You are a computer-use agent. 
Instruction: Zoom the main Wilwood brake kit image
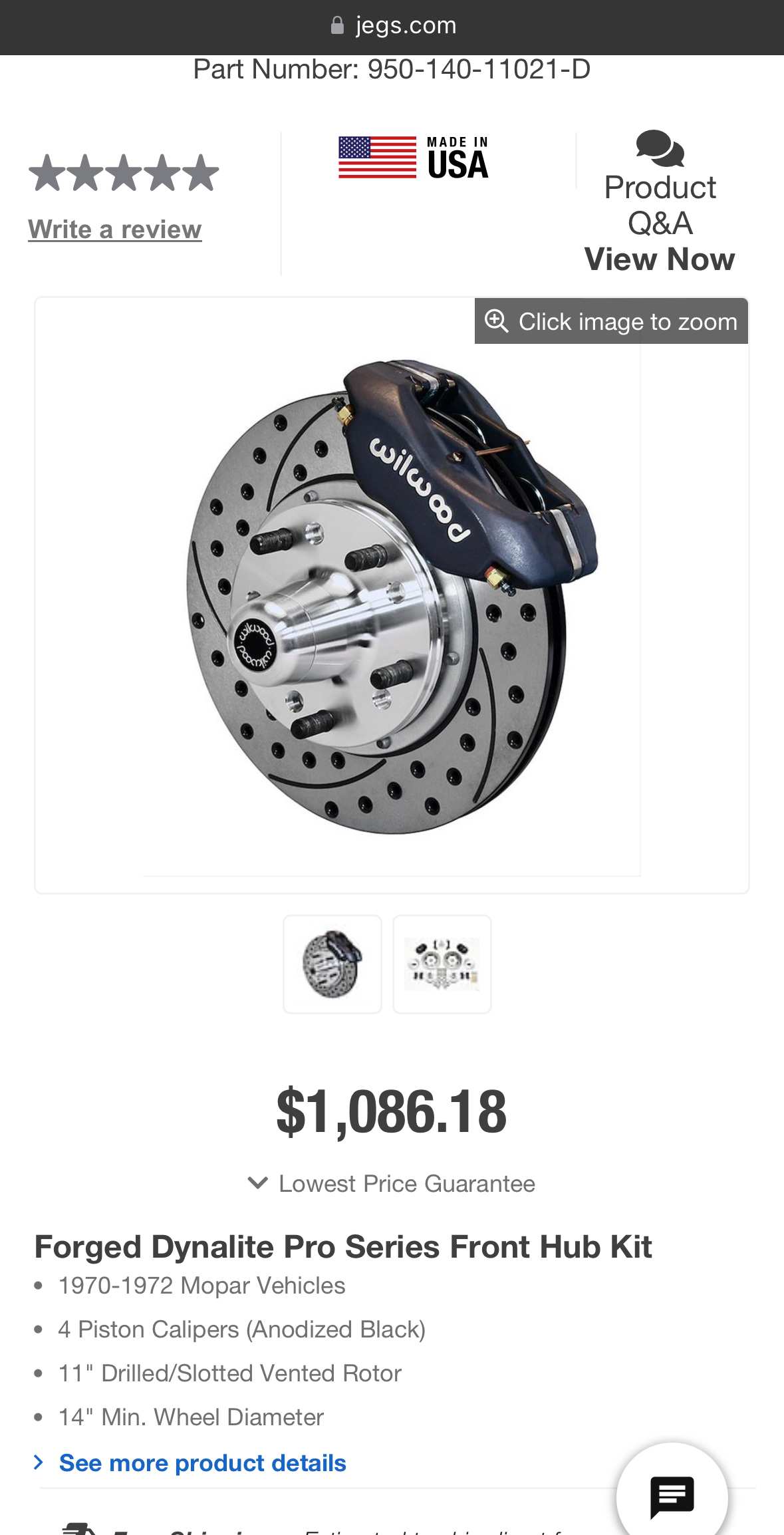point(392,595)
